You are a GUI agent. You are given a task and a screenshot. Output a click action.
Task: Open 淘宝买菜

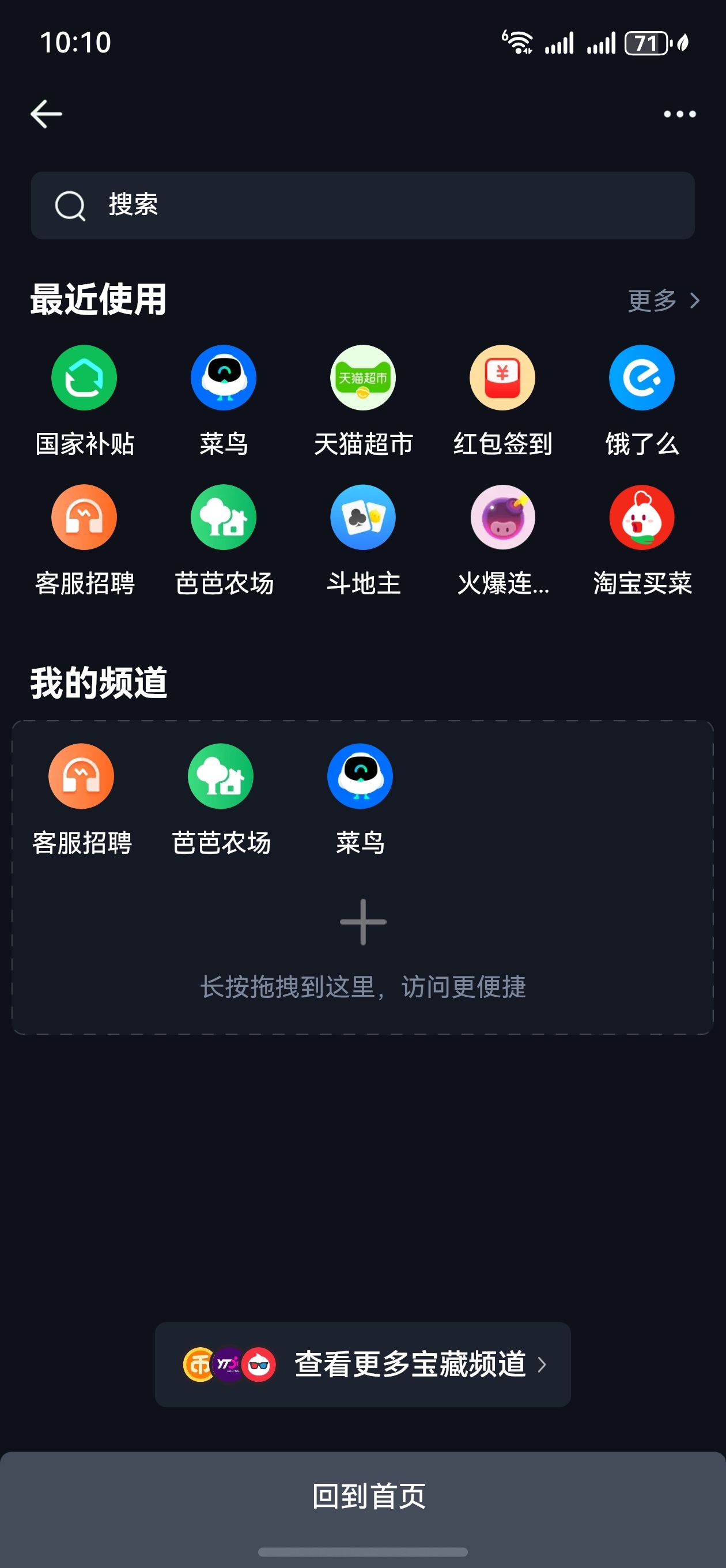coord(642,541)
